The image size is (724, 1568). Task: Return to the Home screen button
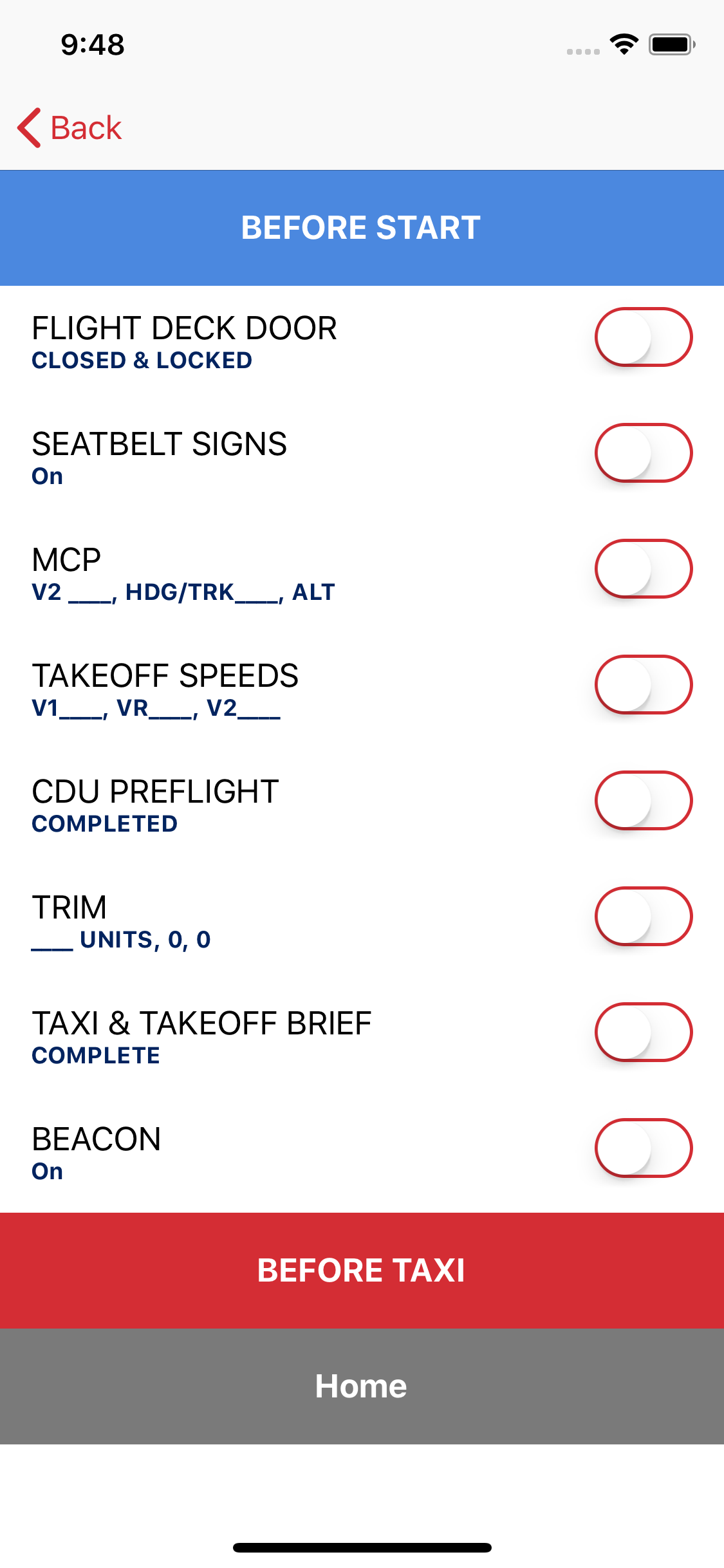point(362,1386)
